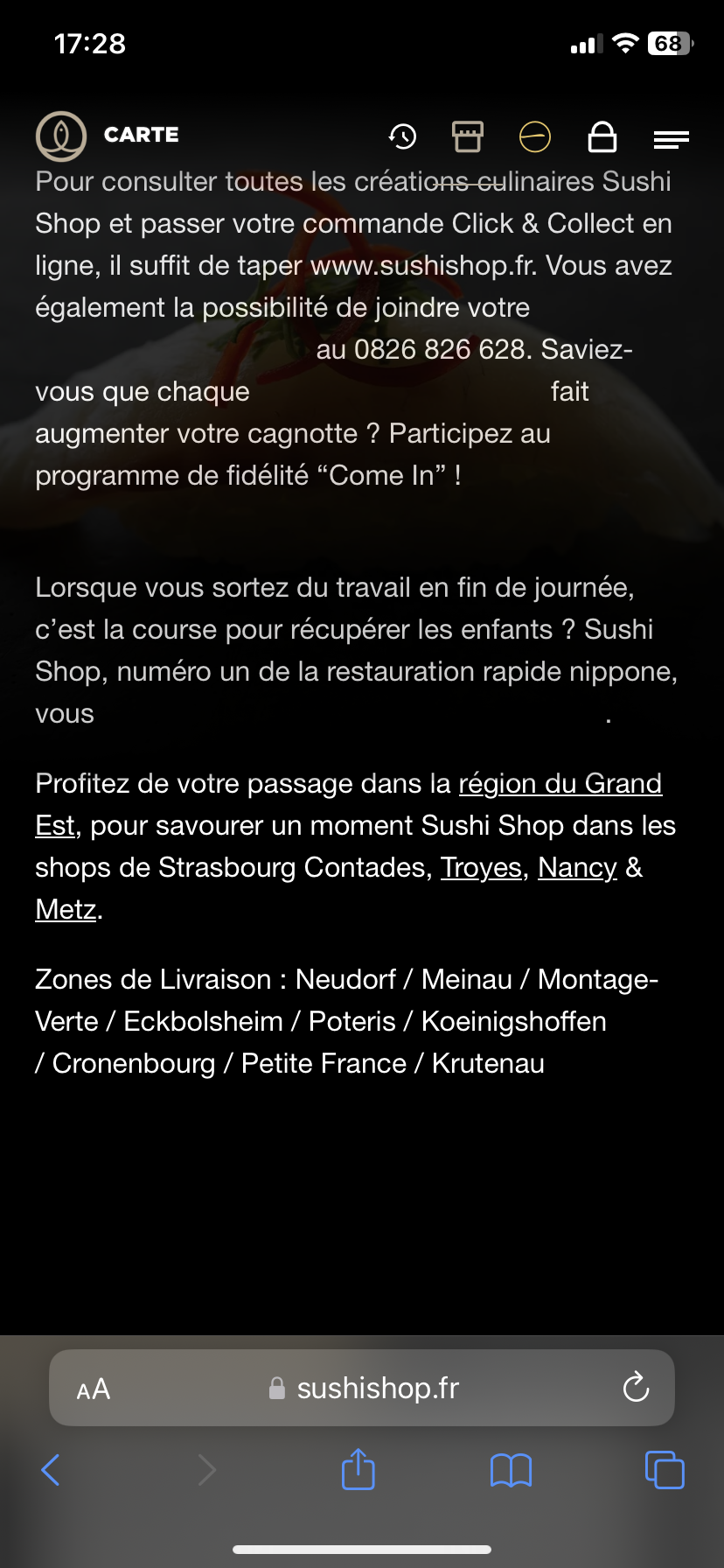Open order history clock icon
Viewport: 724px width, 1568px height.
tap(402, 136)
